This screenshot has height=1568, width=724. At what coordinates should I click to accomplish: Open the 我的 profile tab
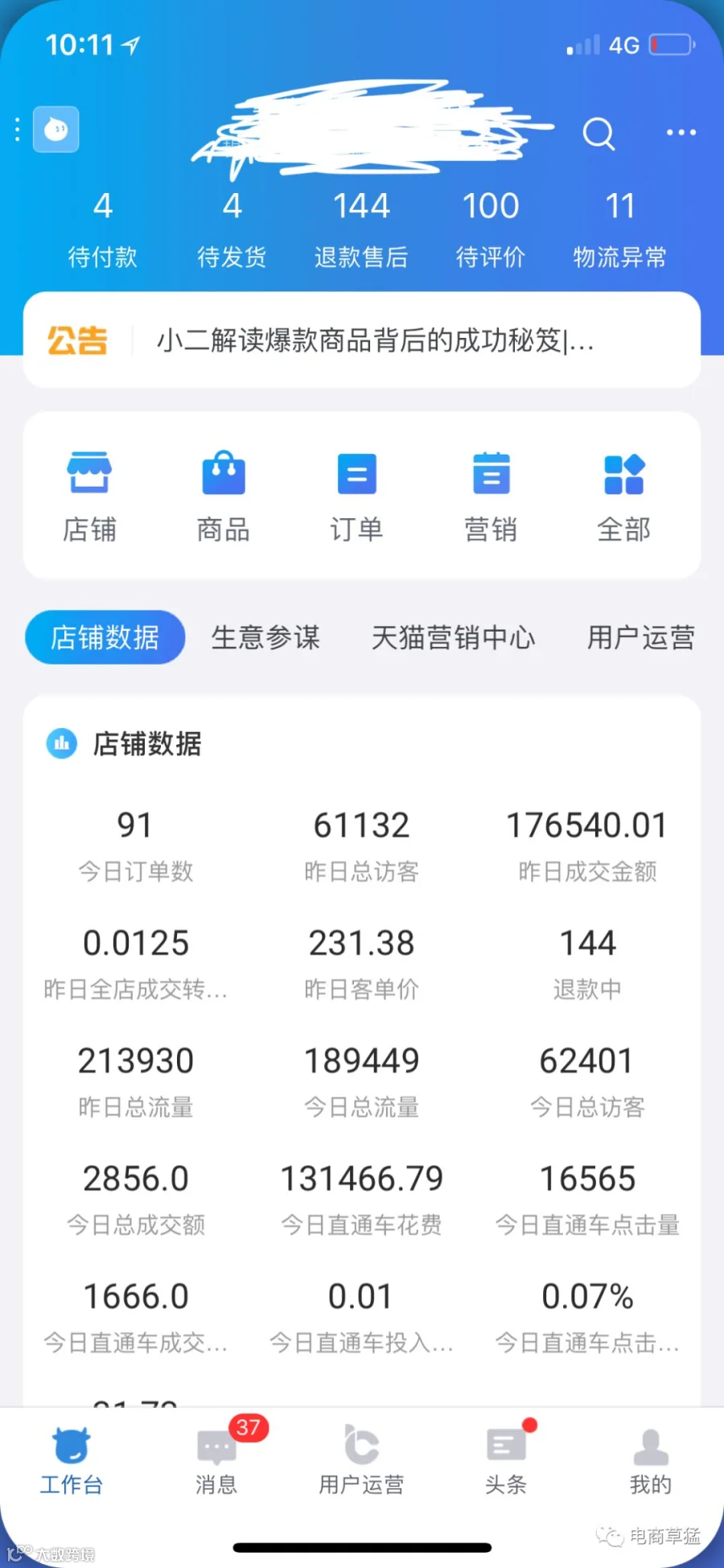click(x=651, y=1460)
